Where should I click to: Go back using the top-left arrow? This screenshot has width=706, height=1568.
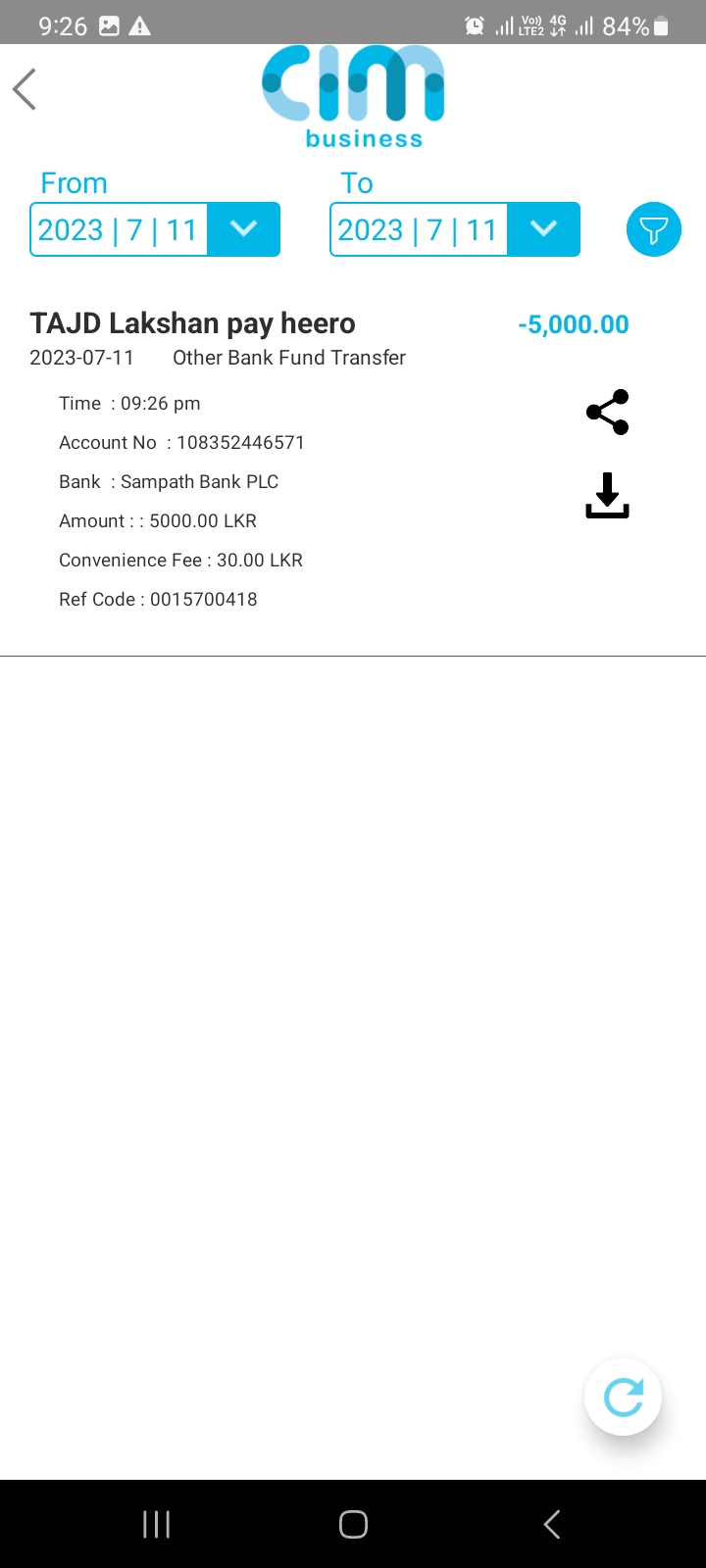click(25, 90)
